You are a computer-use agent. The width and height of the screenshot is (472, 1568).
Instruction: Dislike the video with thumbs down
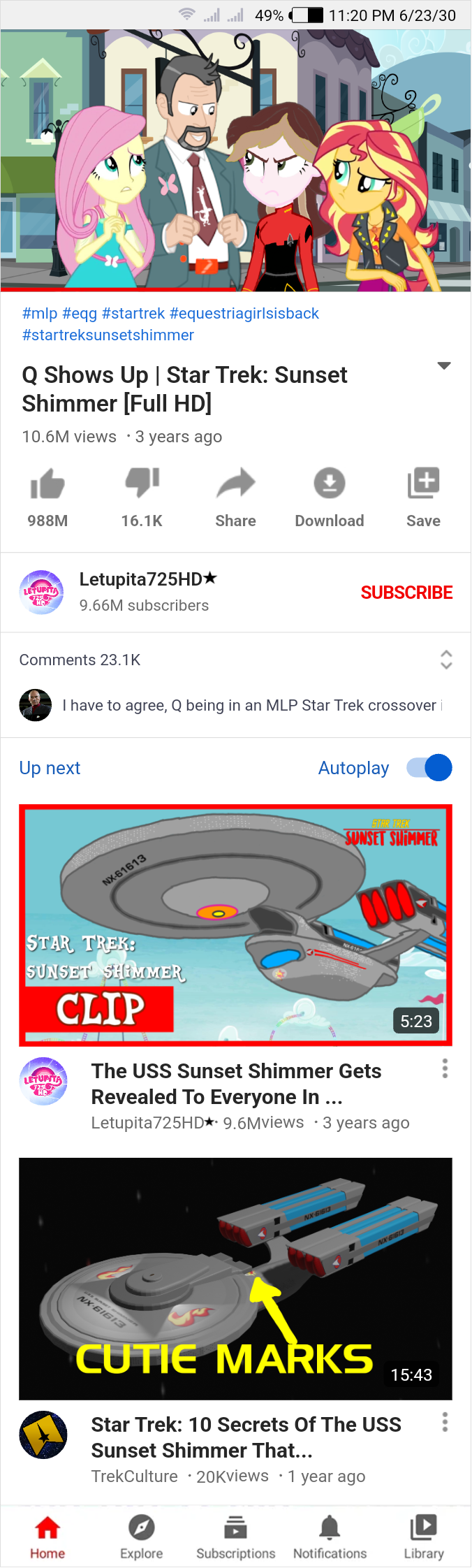142,484
